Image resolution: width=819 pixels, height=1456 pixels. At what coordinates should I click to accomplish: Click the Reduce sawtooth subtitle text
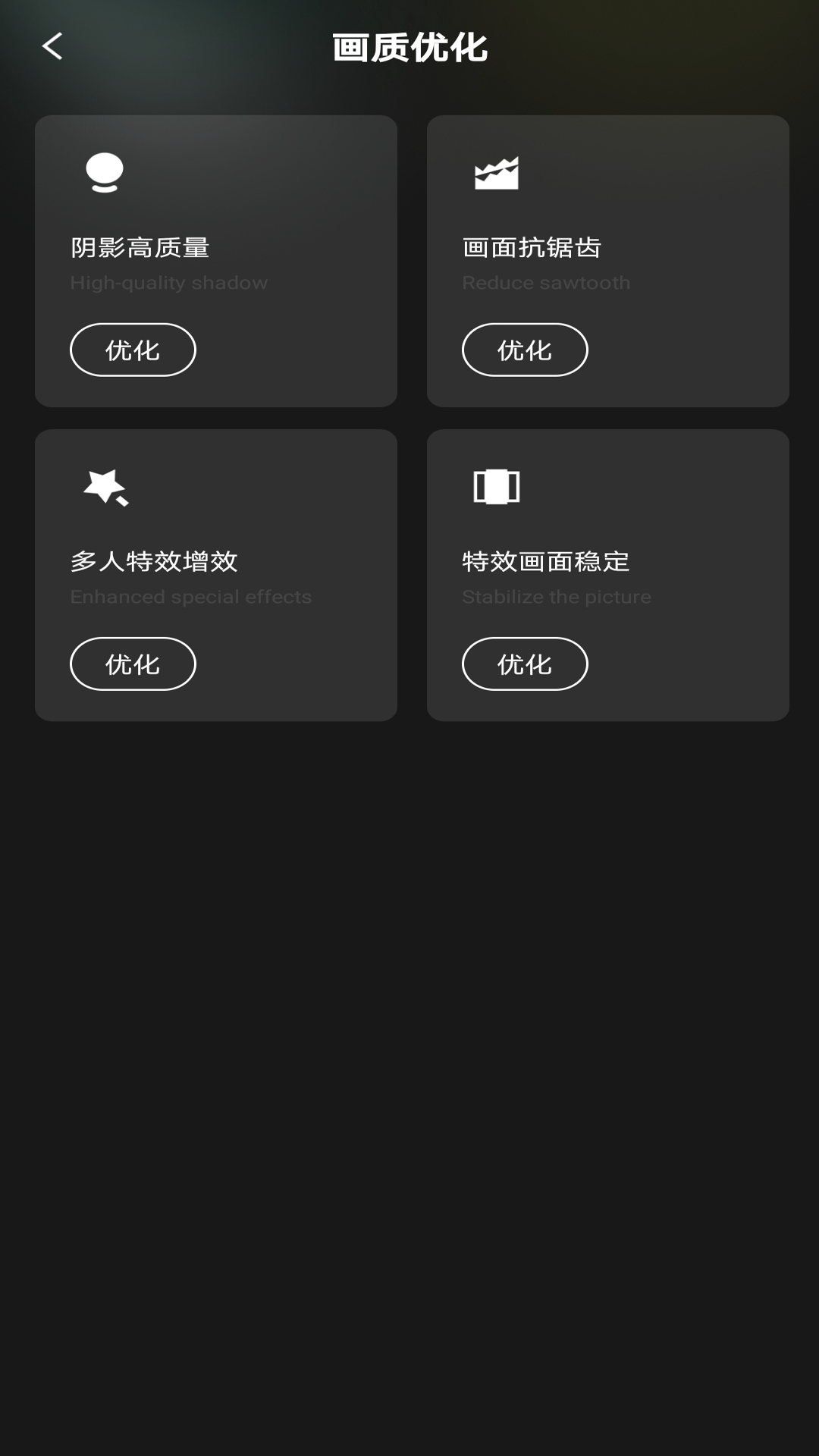click(x=546, y=282)
